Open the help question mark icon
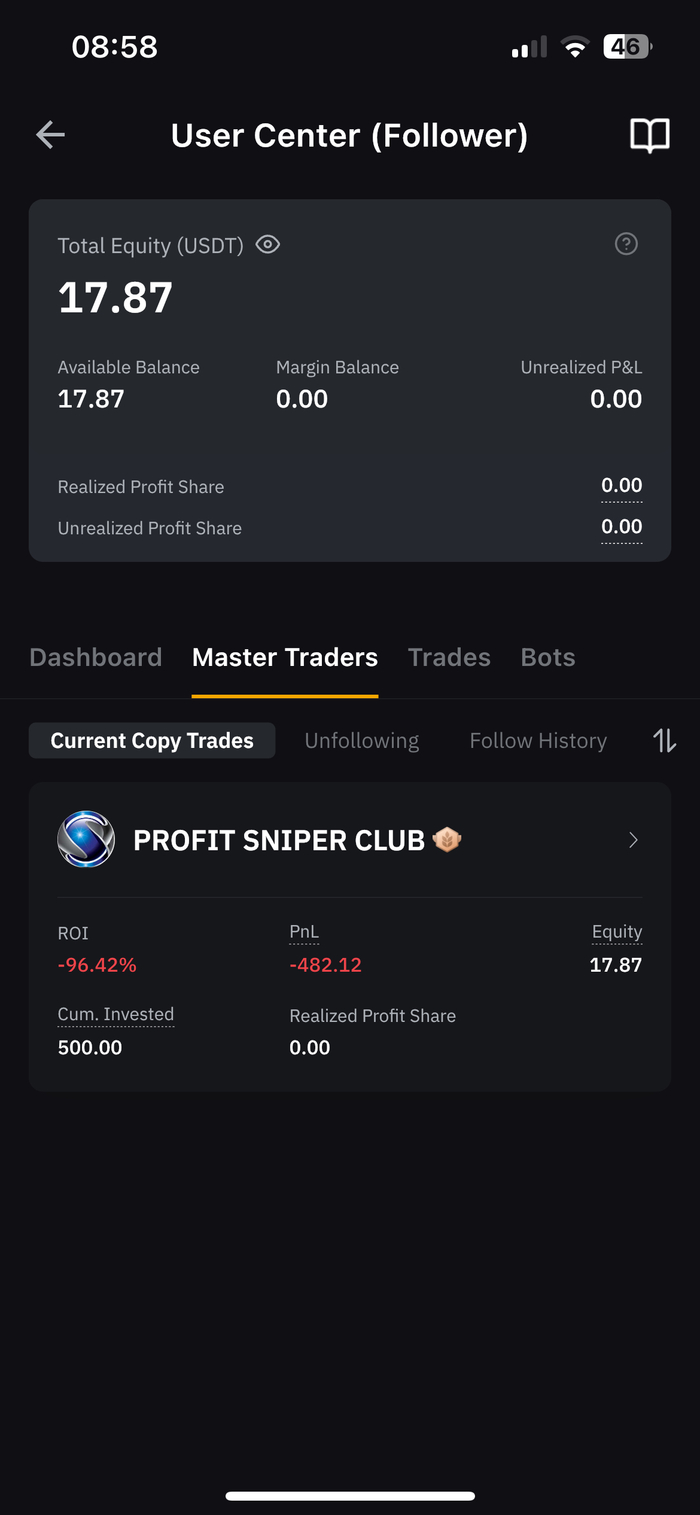Viewport: 700px width, 1515px height. 626,244
